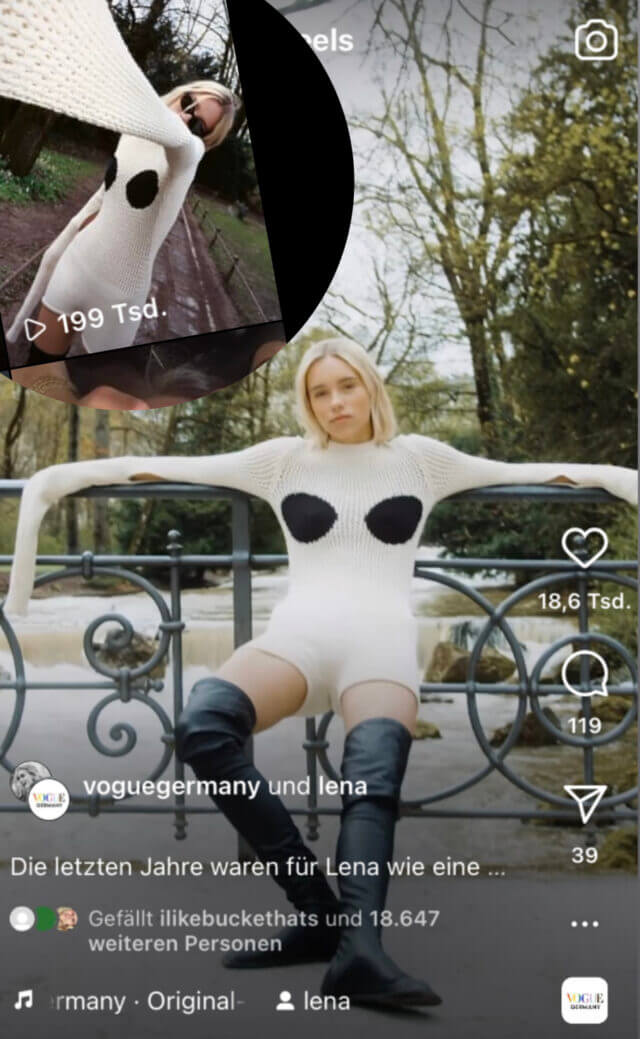This screenshot has width=640, height=1039.
Task: Open the audio page via the Vogue thumbnail
Action: point(584,1000)
